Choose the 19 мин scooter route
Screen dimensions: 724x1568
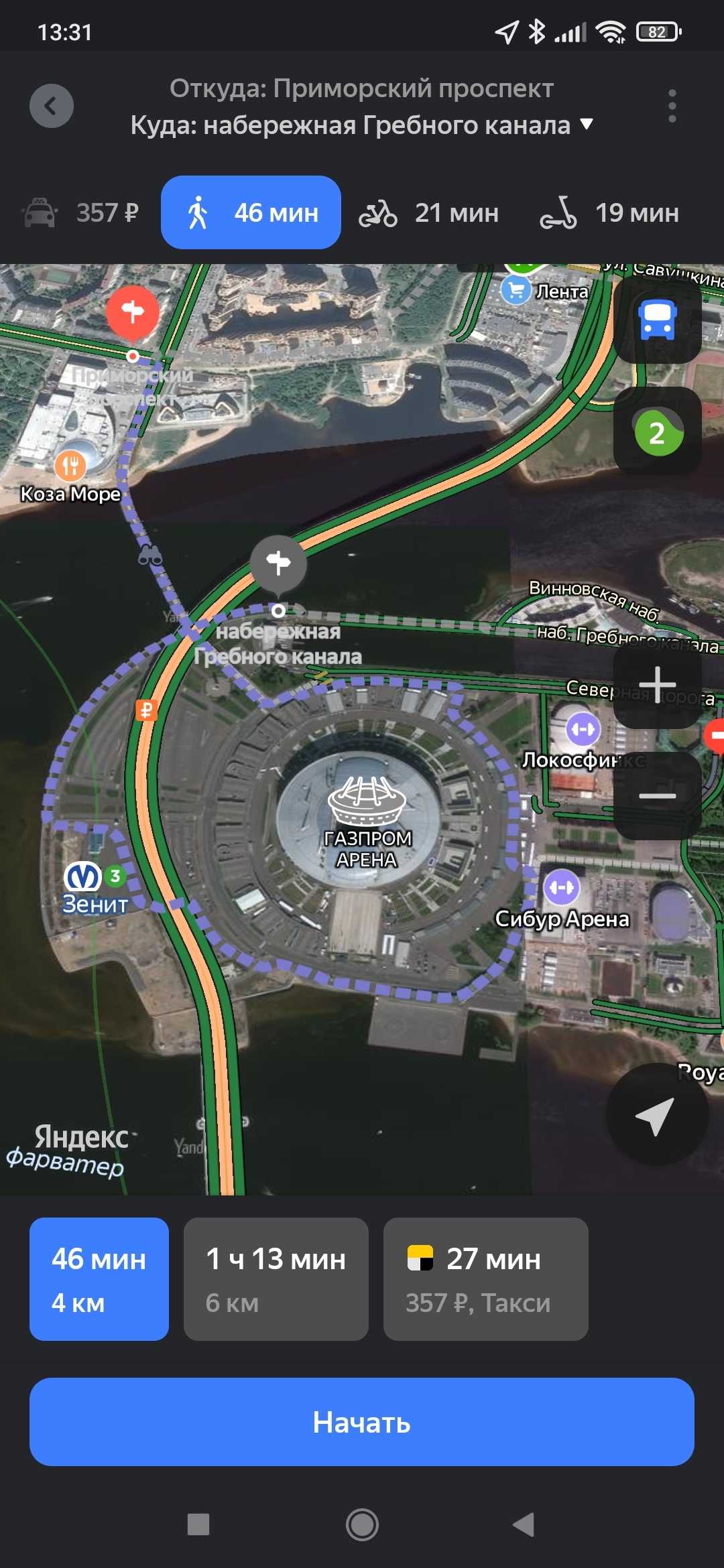pyautogui.click(x=609, y=213)
